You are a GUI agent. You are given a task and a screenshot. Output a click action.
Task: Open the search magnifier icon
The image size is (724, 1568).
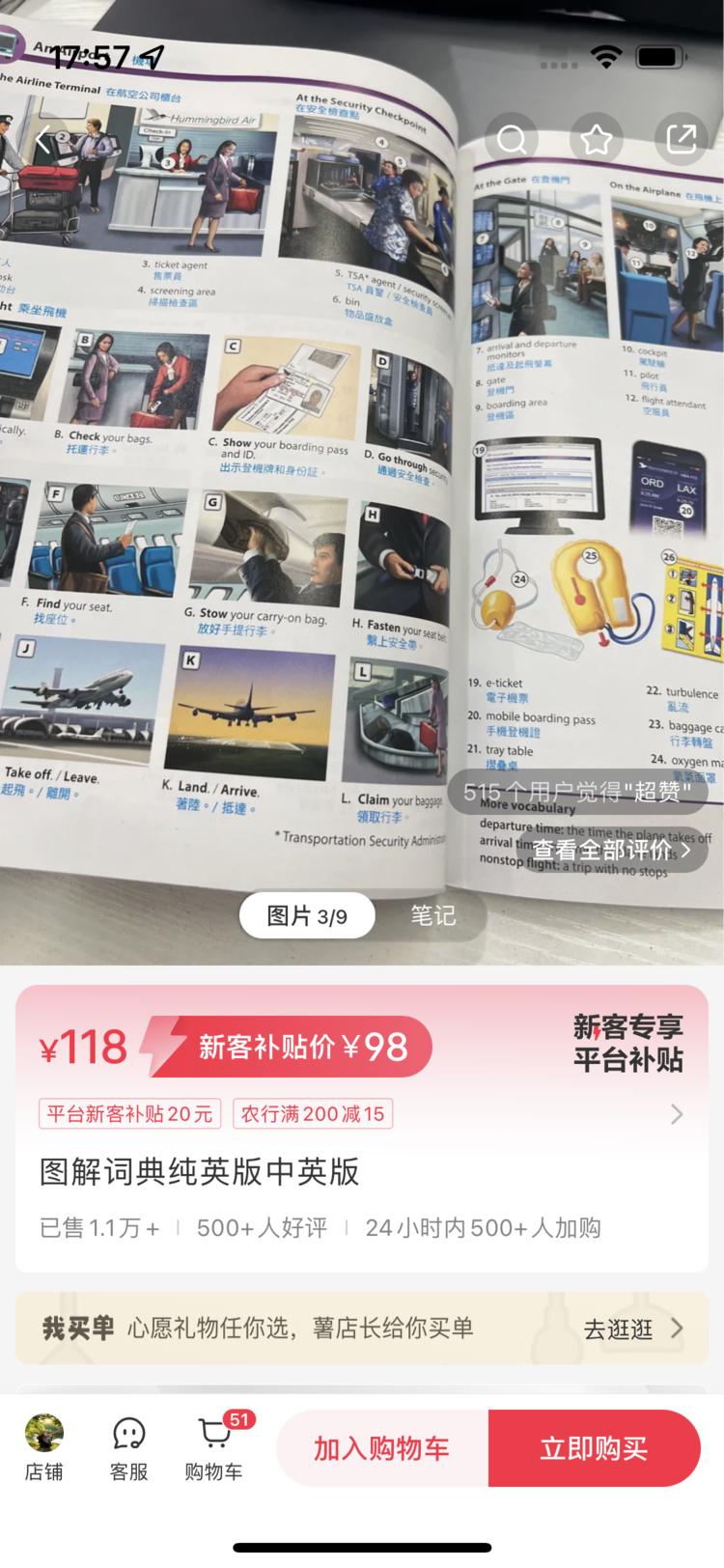[x=513, y=138]
